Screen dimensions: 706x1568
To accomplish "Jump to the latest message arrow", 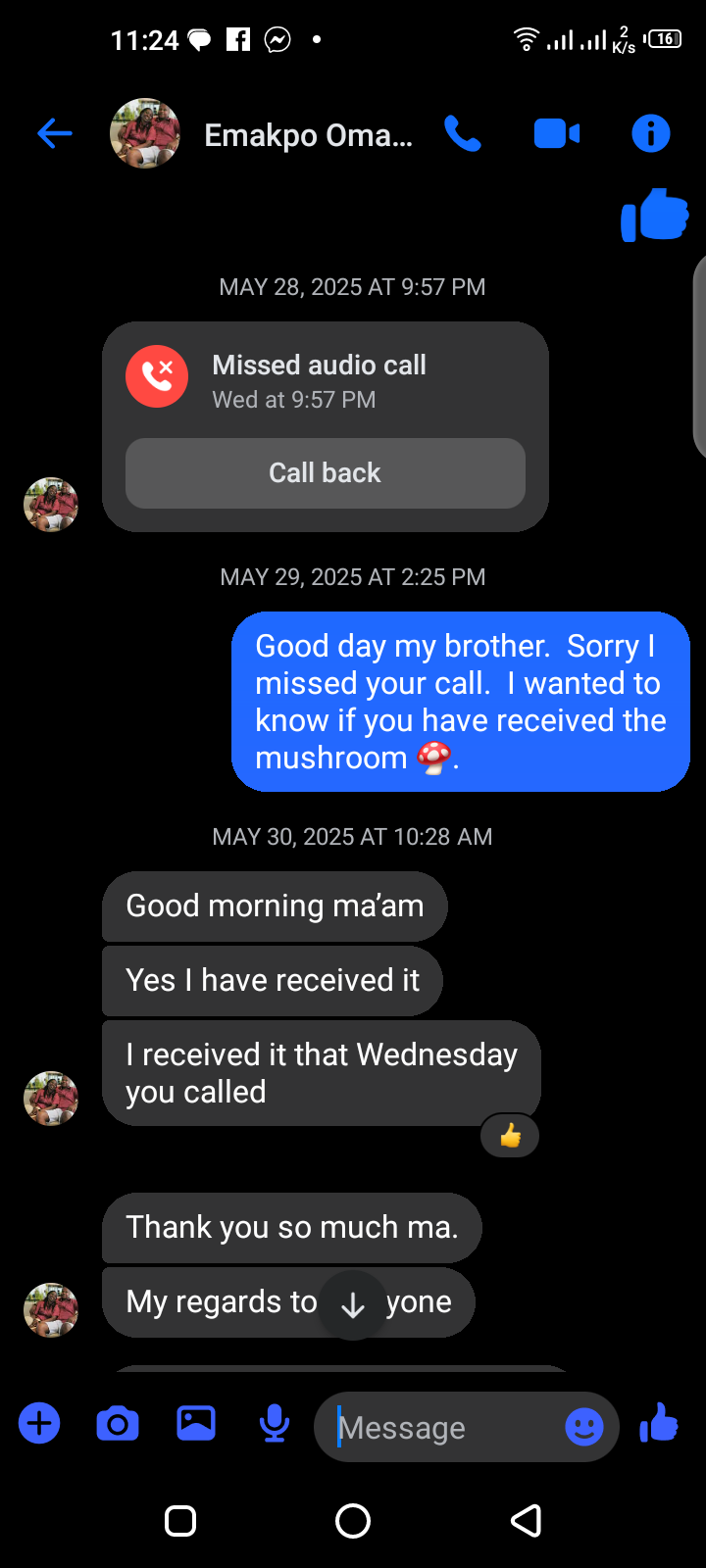I will tap(353, 1305).
